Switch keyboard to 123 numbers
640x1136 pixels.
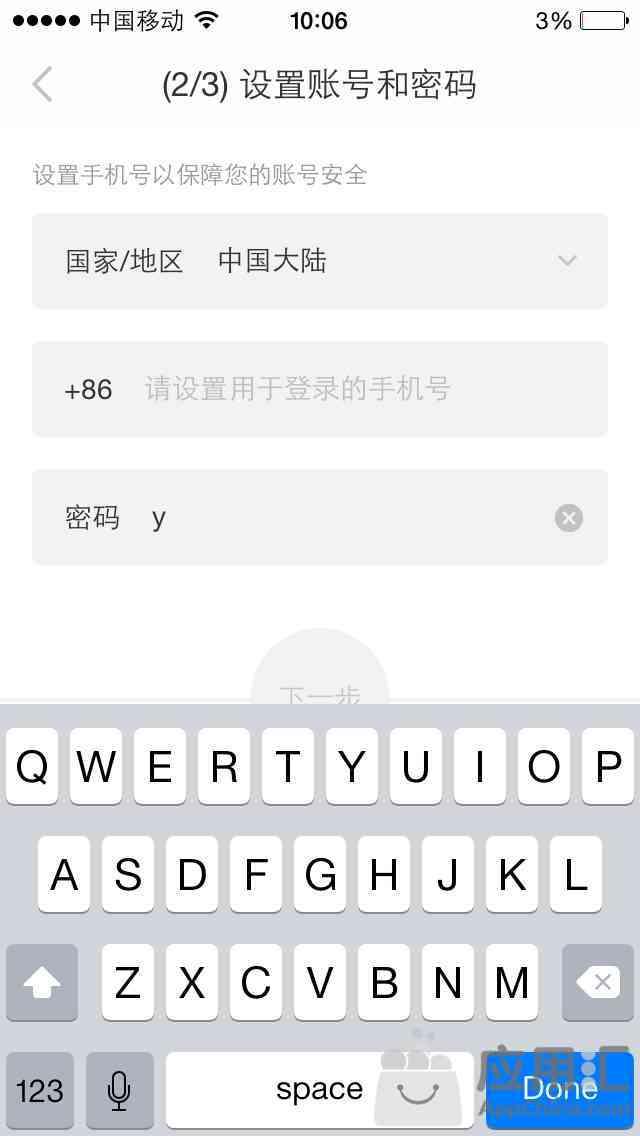[x=40, y=1090]
